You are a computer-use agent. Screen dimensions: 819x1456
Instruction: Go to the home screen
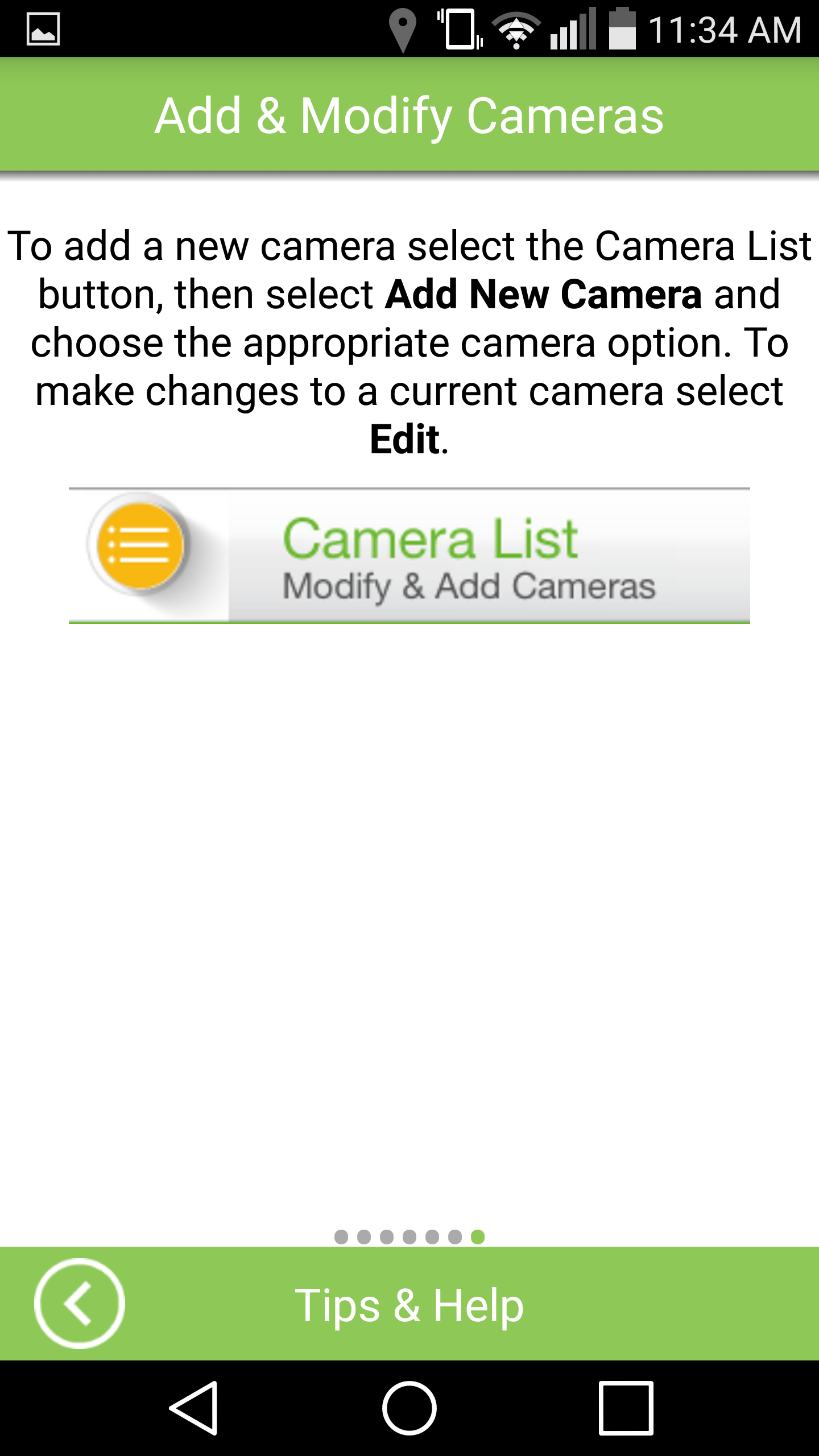[409, 1408]
